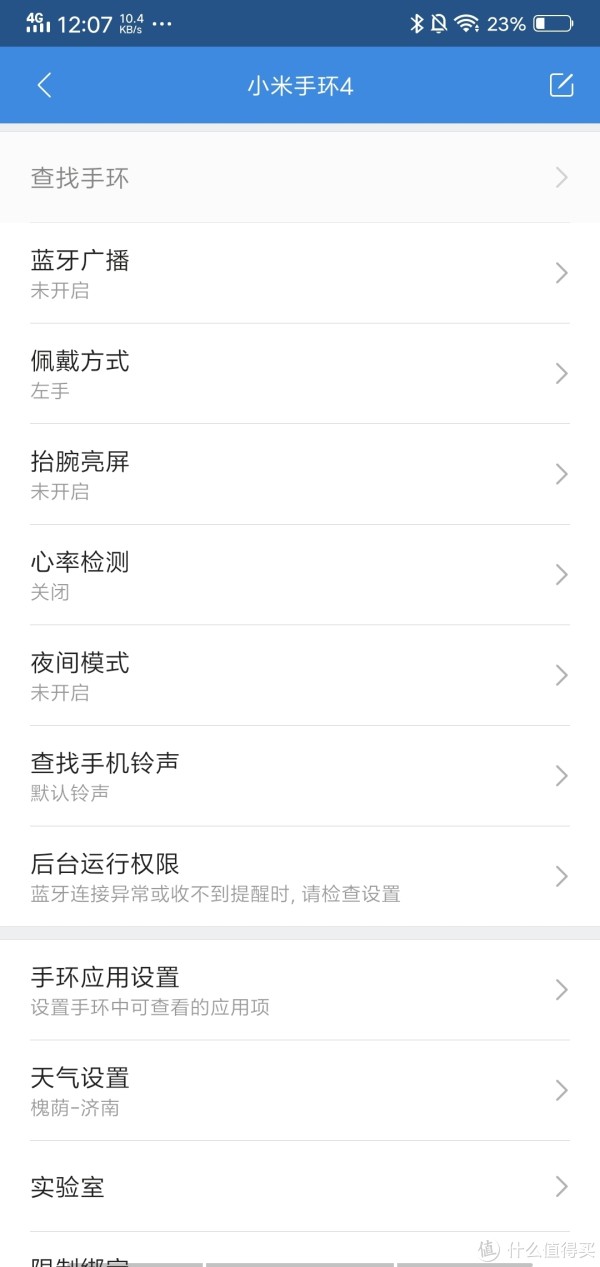
Task: Go back using the top-left arrow
Action: point(44,86)
